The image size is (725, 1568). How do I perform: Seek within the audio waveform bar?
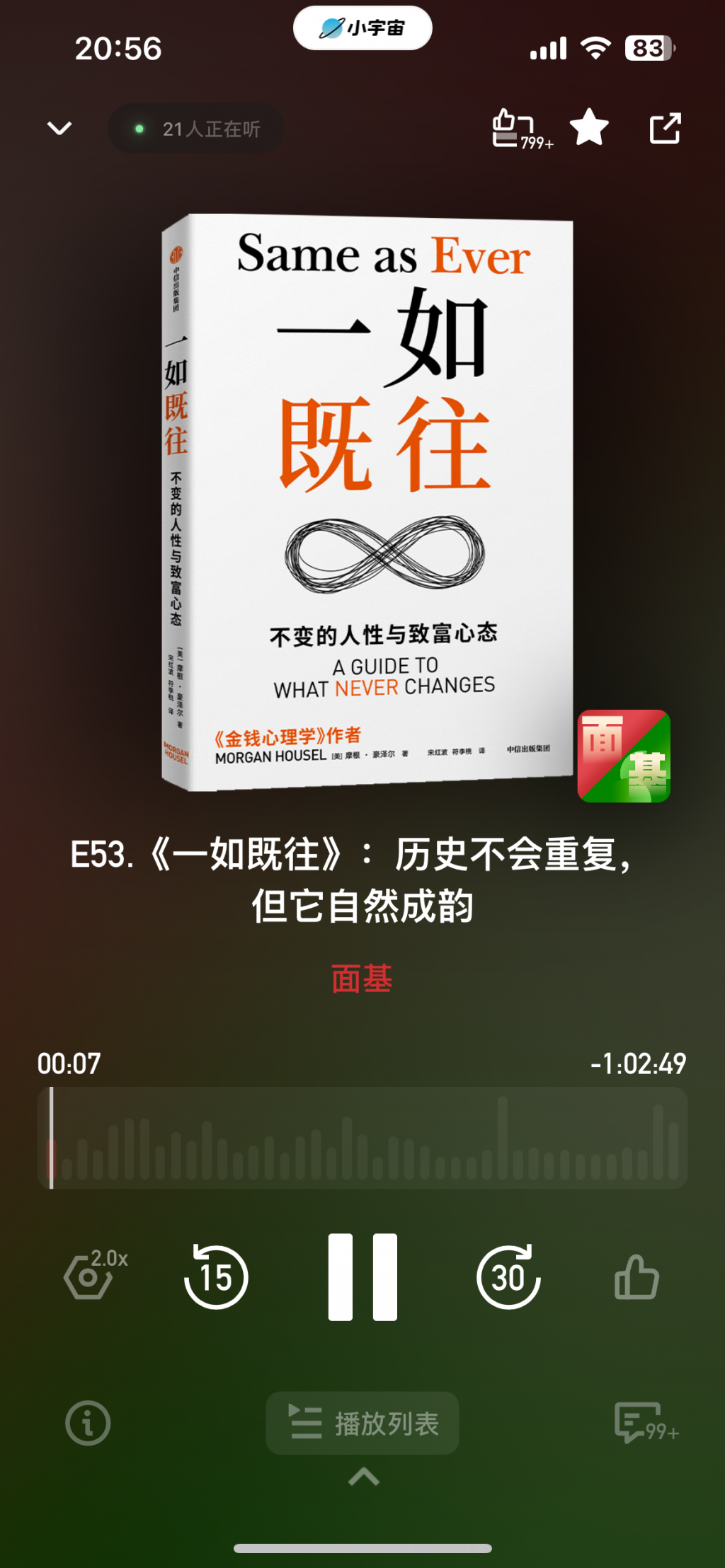tap(362, 1138)
